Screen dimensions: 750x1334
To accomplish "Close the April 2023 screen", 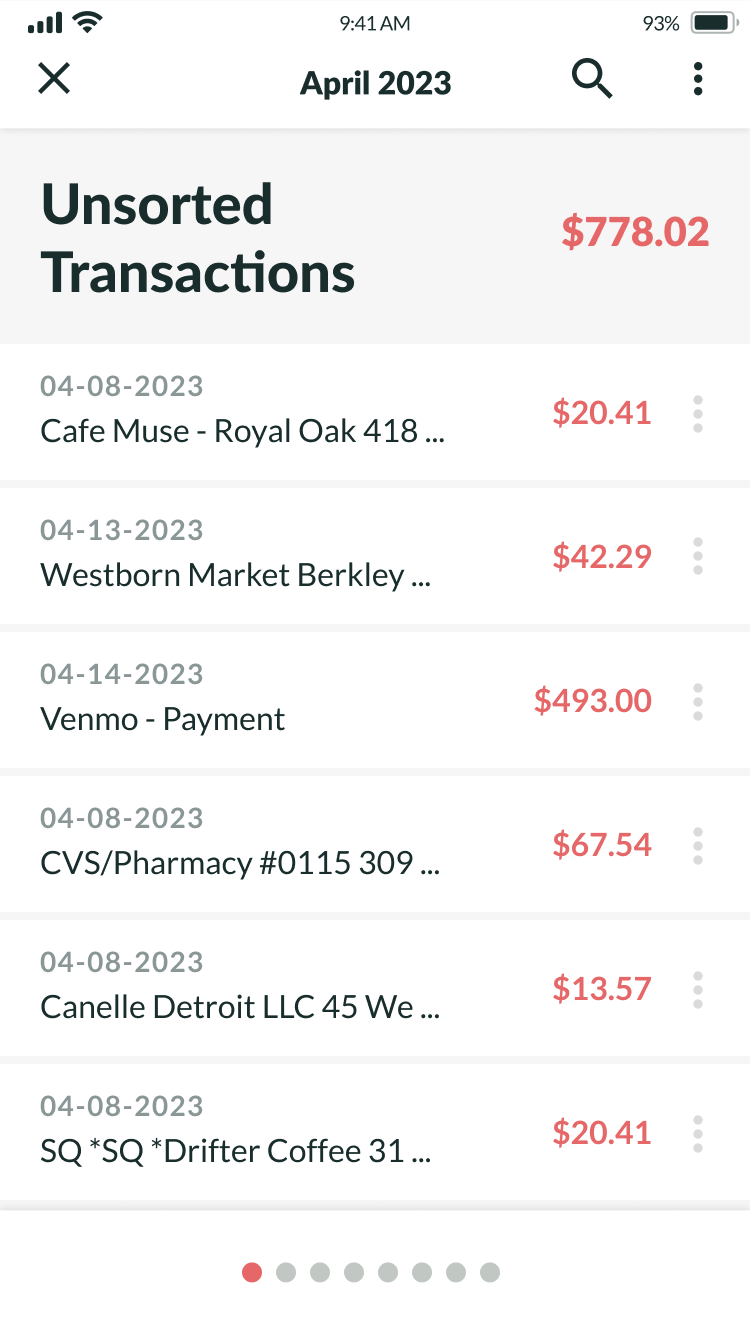I will tap(54, 78).
